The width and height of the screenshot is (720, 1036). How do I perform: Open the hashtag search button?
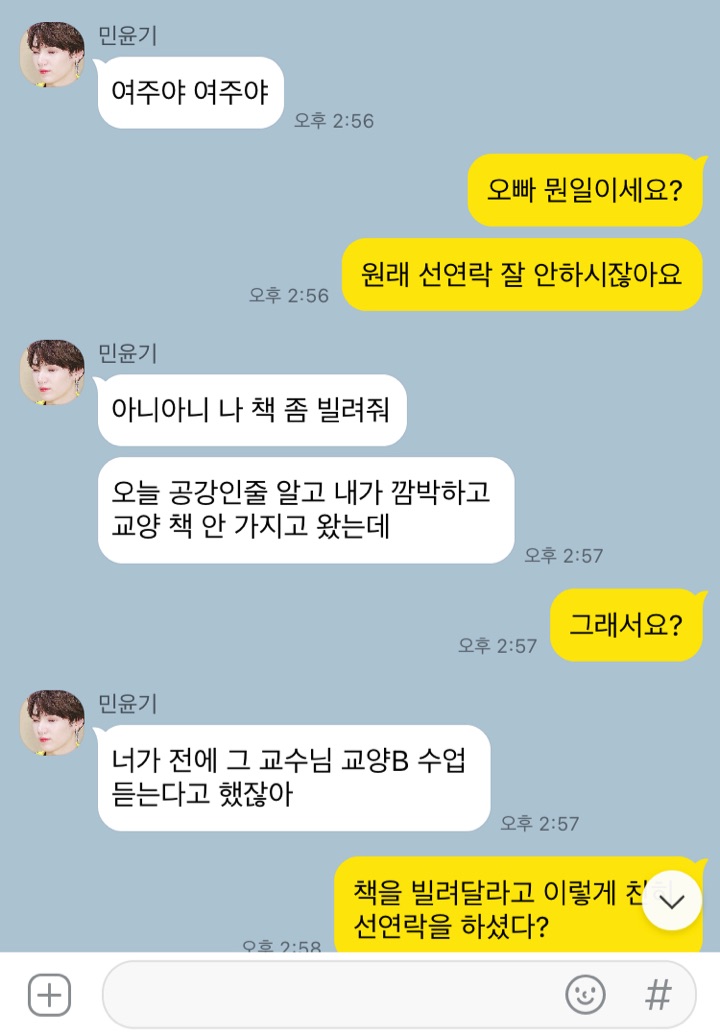657,994
